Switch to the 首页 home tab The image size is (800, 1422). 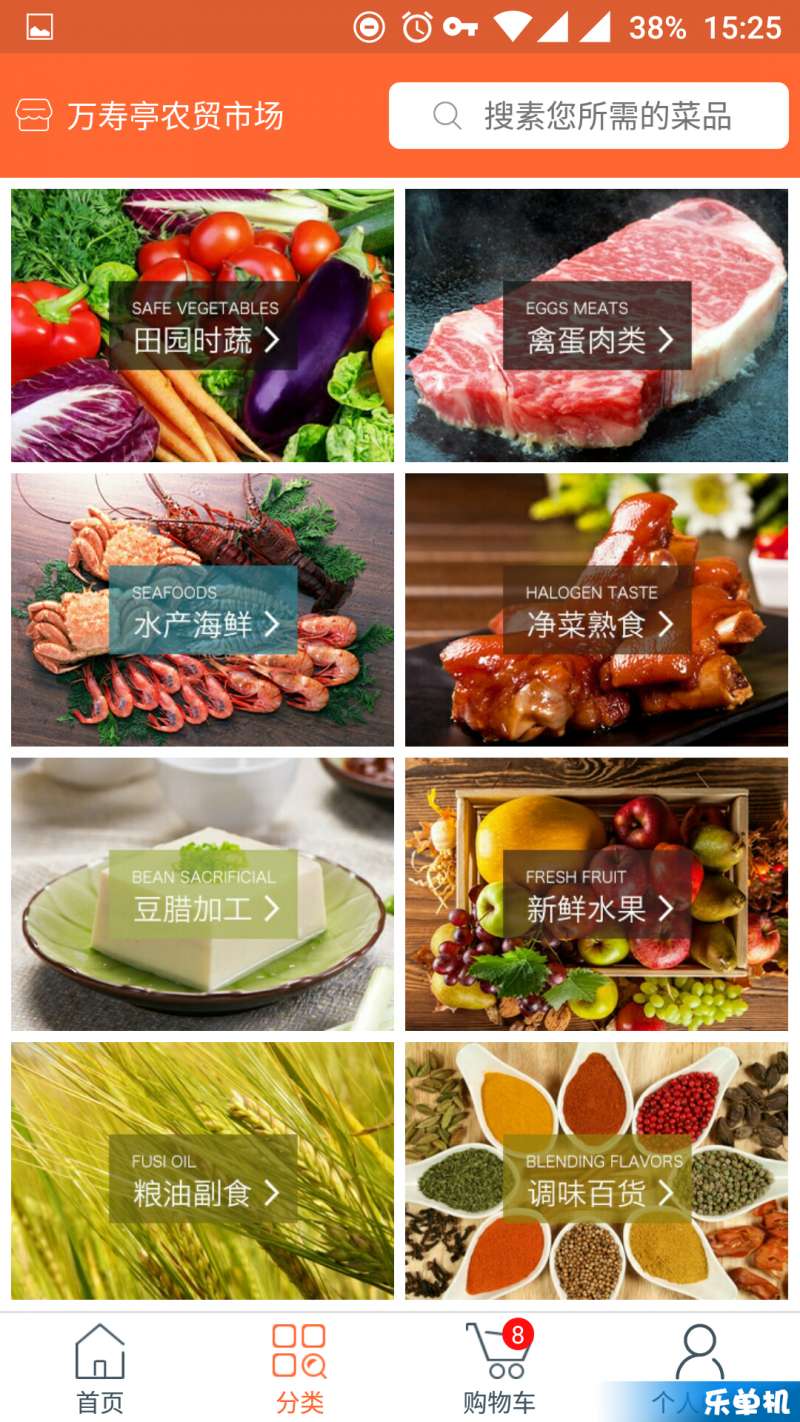point(100,1368)
